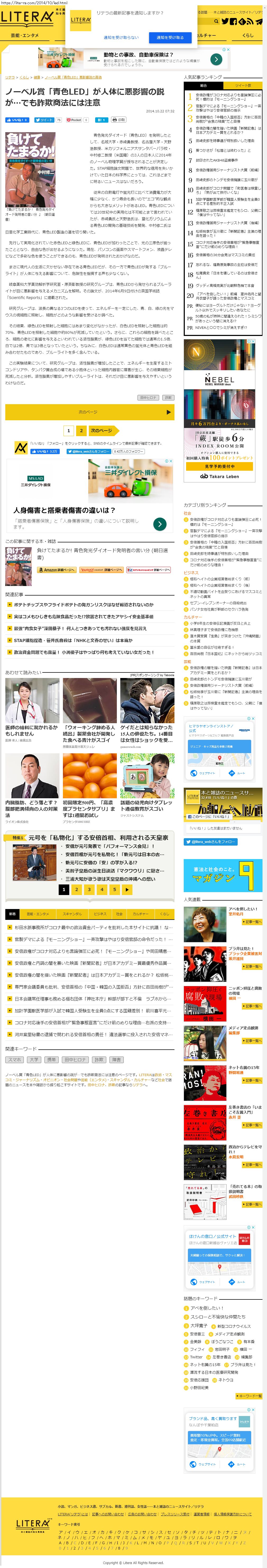Open related article about ポテトチップスやフライドポテト
Viewport: 267px width, 1568px height.
click(83, 605)
